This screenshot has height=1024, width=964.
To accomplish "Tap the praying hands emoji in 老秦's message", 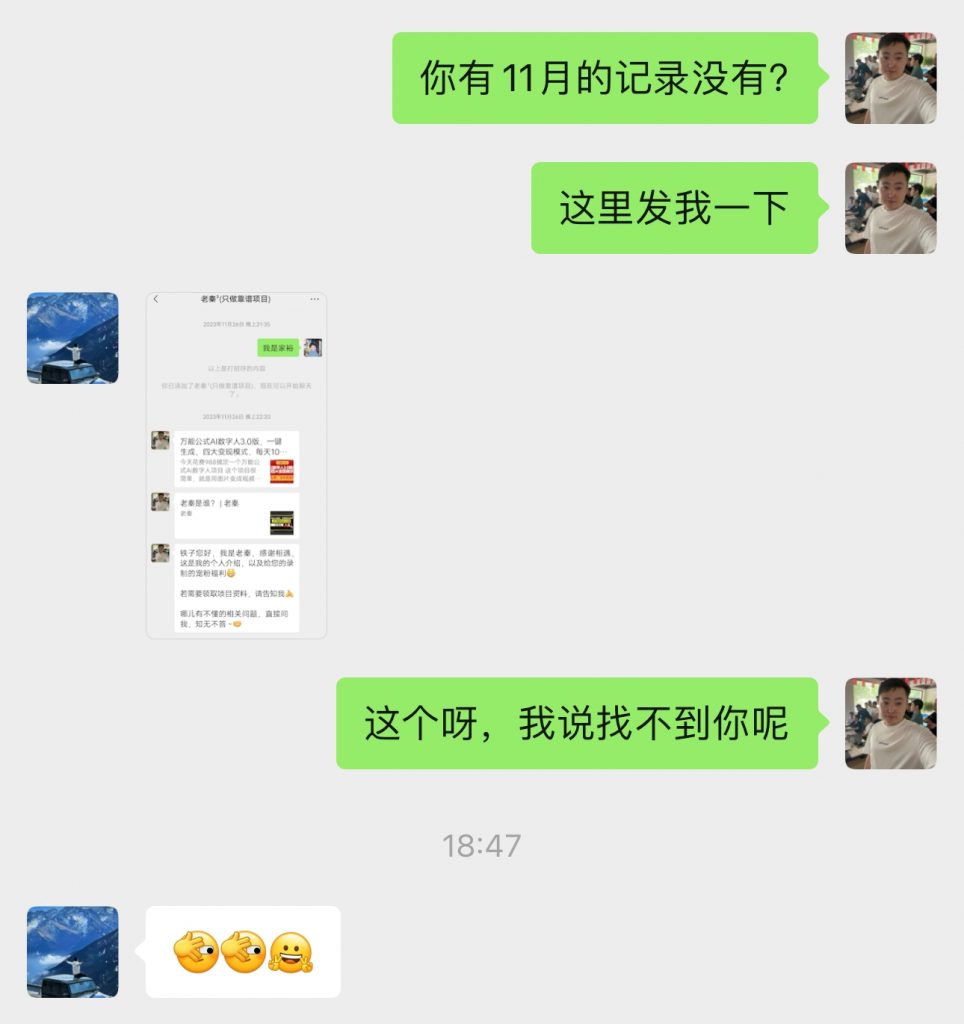I will coord(291,593).
